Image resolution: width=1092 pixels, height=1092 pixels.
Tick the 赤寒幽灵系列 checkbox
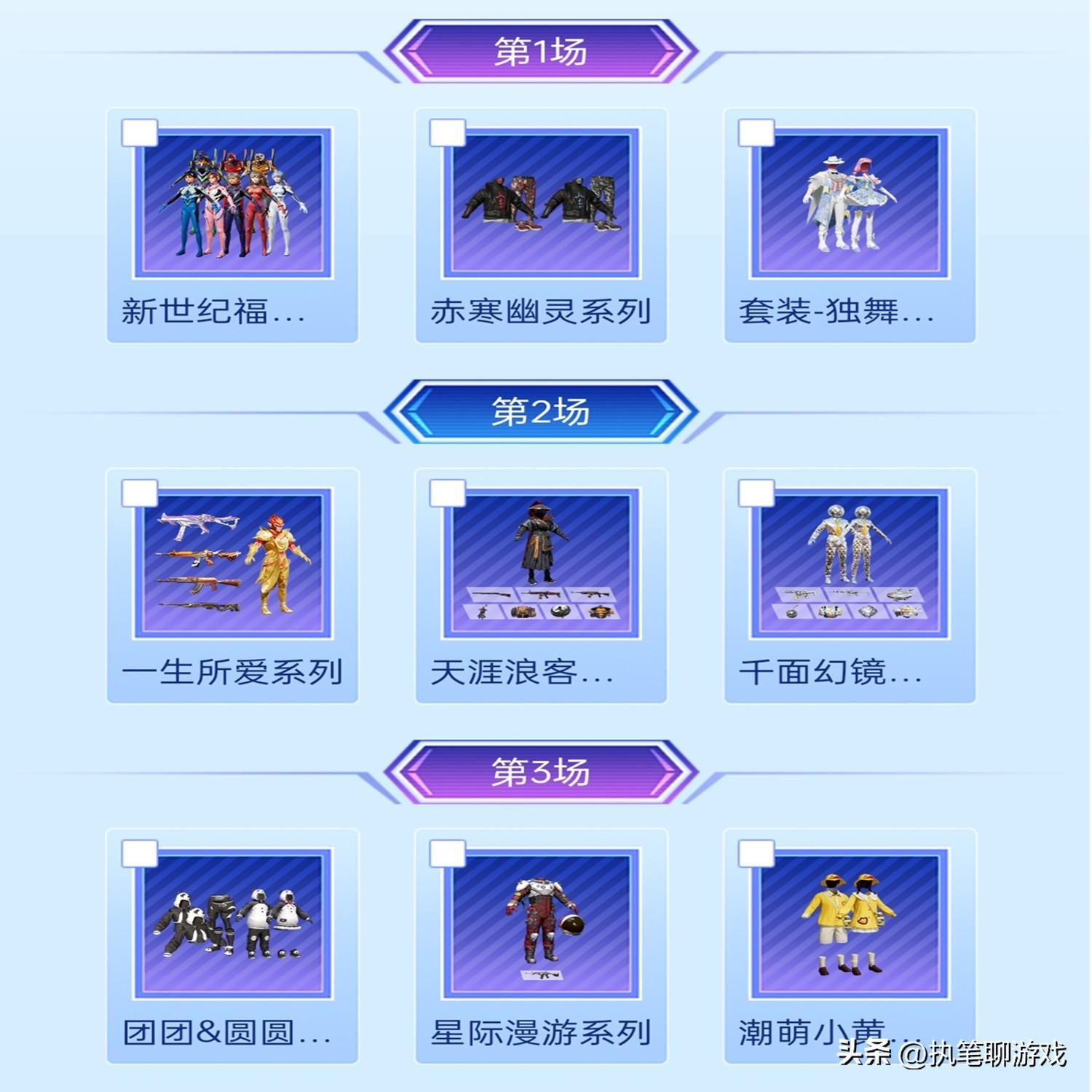coord(447,133)
